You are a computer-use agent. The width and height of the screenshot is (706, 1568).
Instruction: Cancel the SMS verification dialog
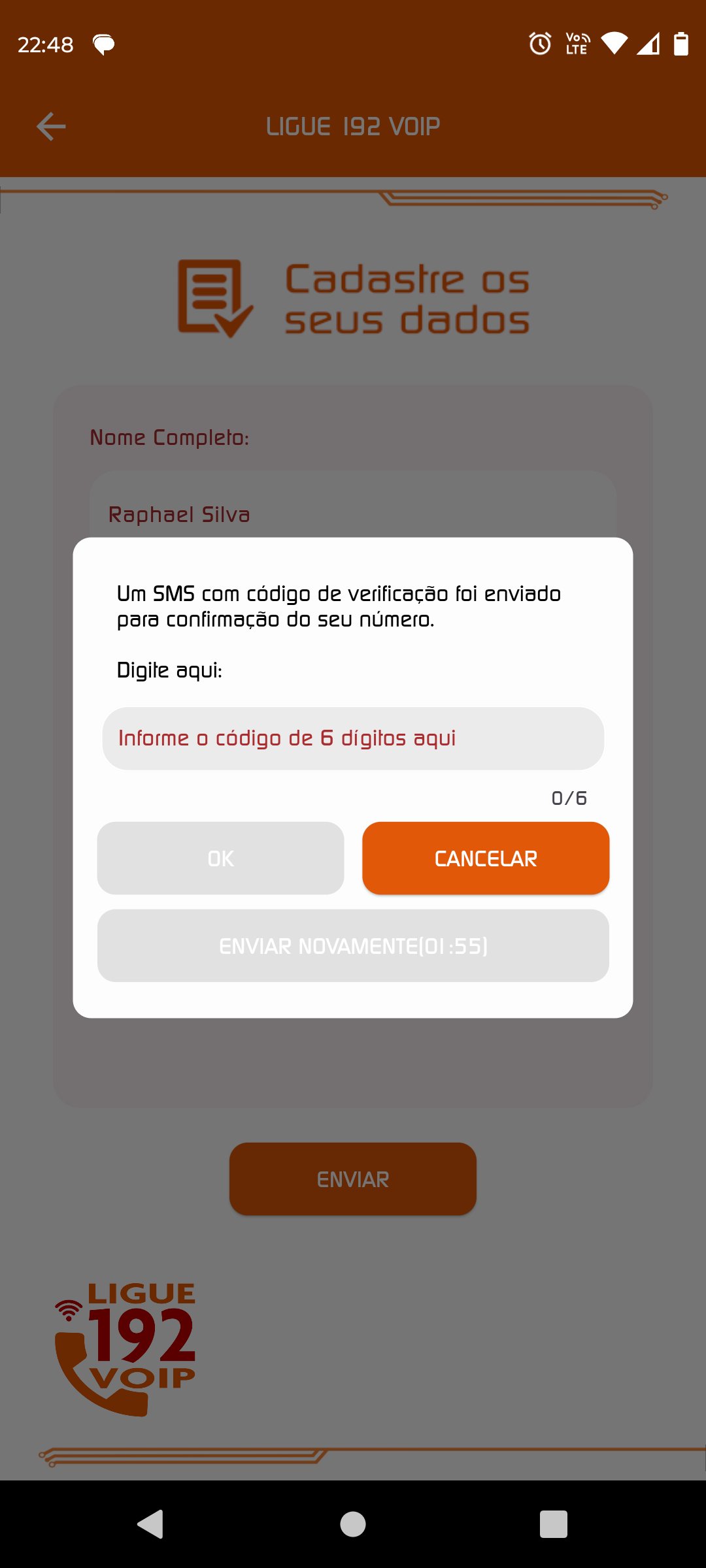click(x=486, y=858)
